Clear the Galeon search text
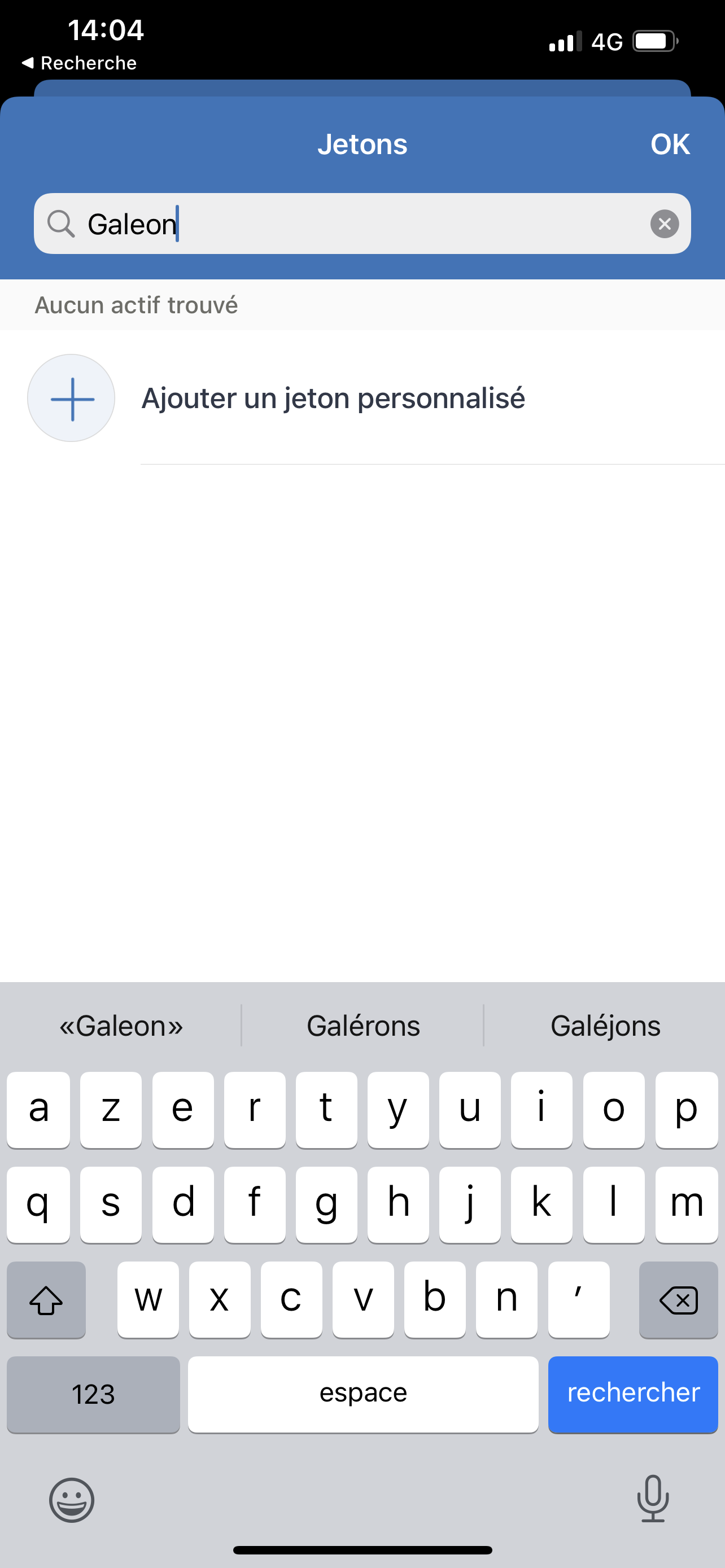 [x=664, y=224]
